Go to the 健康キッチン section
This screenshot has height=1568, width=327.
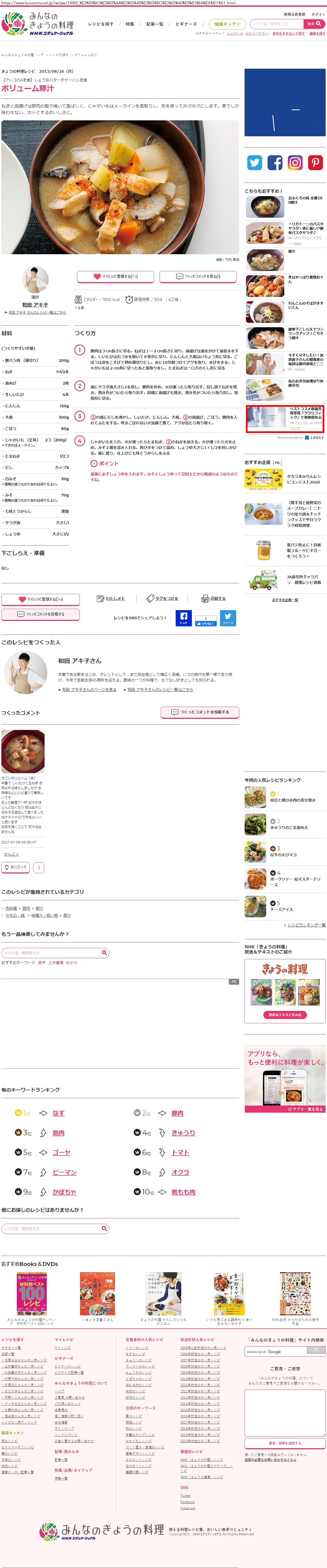tap(227, 24)
